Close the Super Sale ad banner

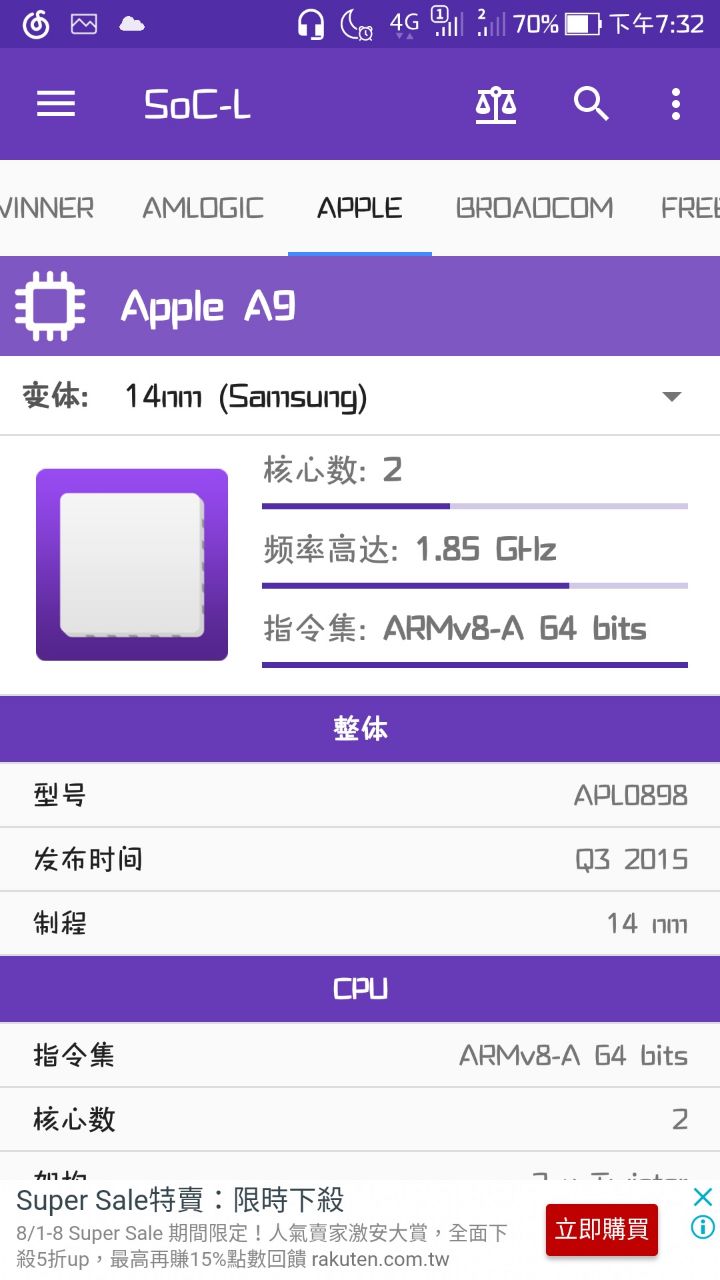pos(703,1197)
